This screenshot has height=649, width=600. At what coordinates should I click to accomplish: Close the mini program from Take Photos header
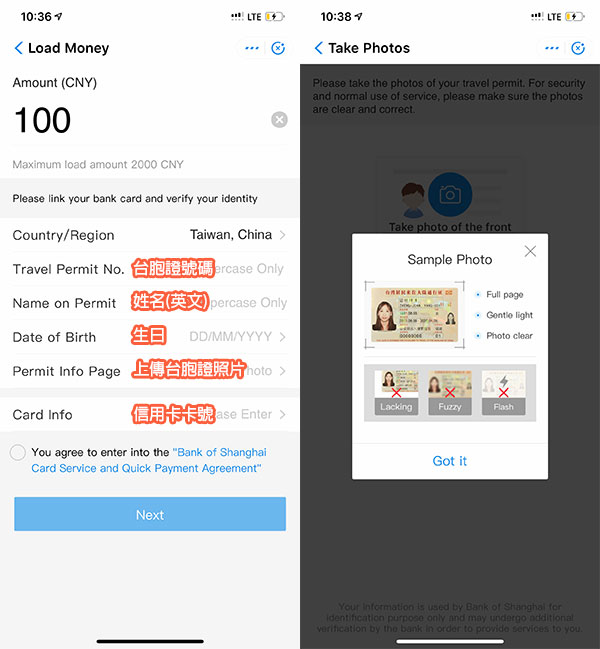[578, 48]
